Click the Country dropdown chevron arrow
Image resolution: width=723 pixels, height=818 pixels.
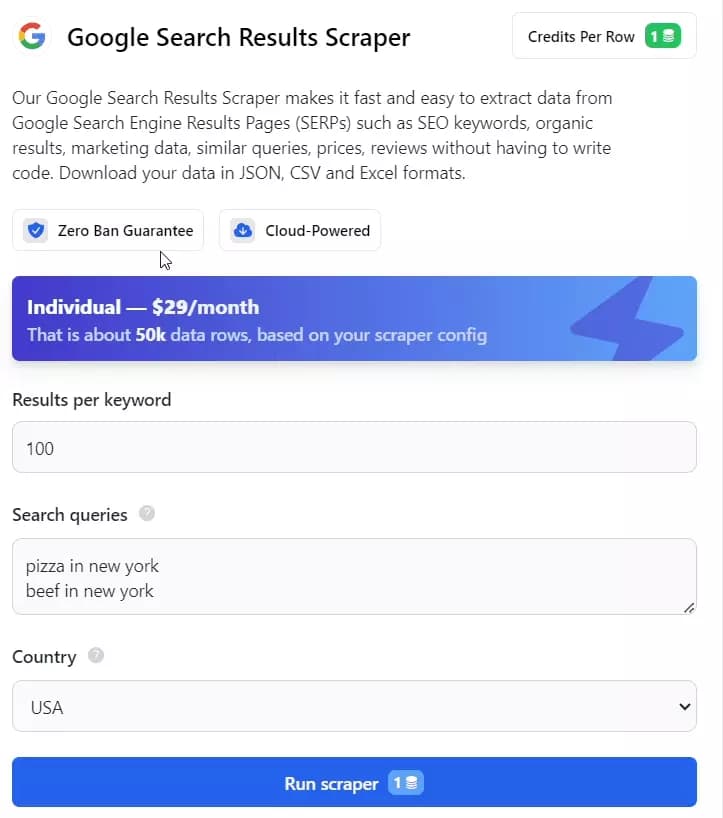pos(683,706)
